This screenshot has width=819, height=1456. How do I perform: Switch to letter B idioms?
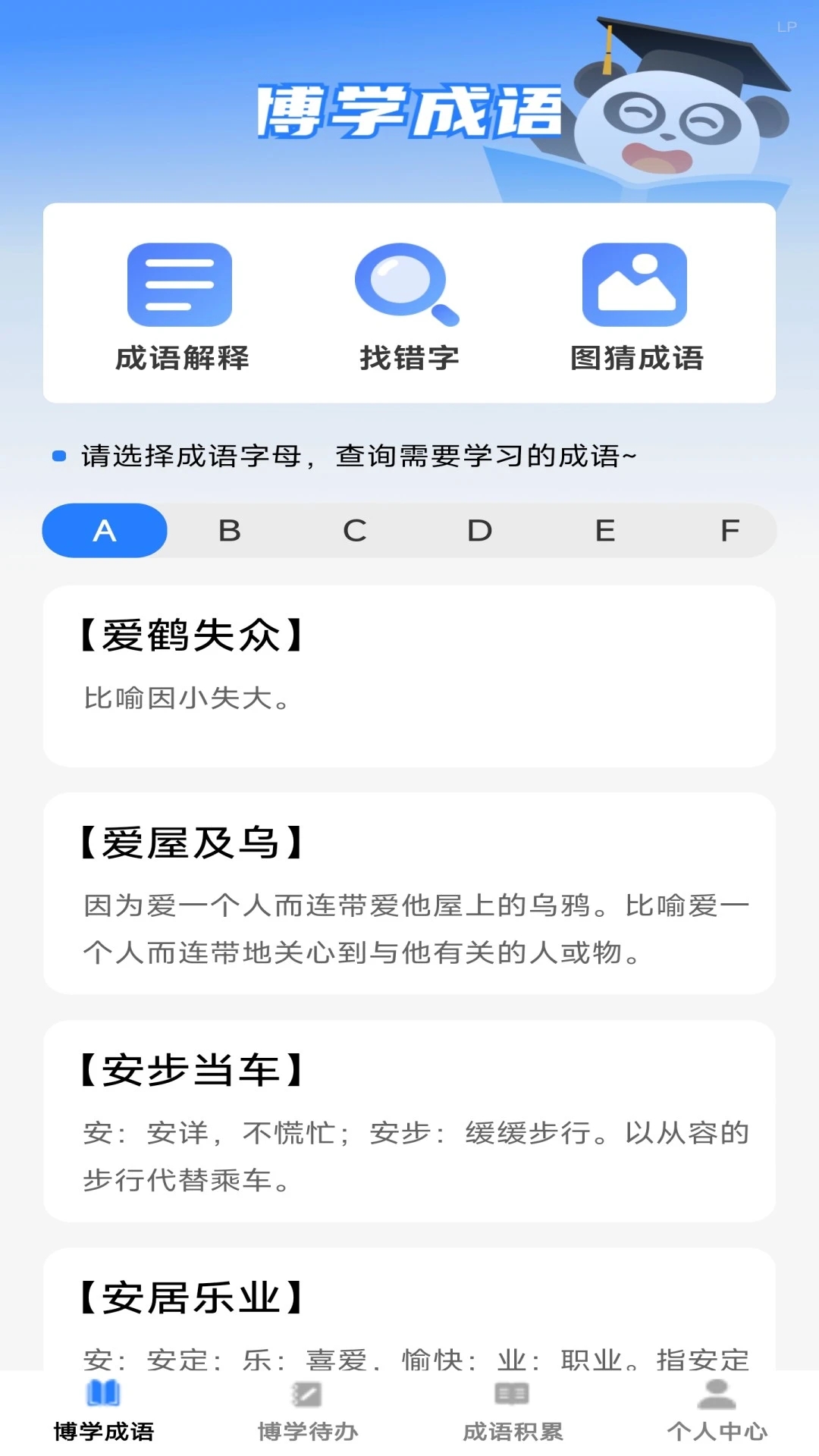coord(230,531)
